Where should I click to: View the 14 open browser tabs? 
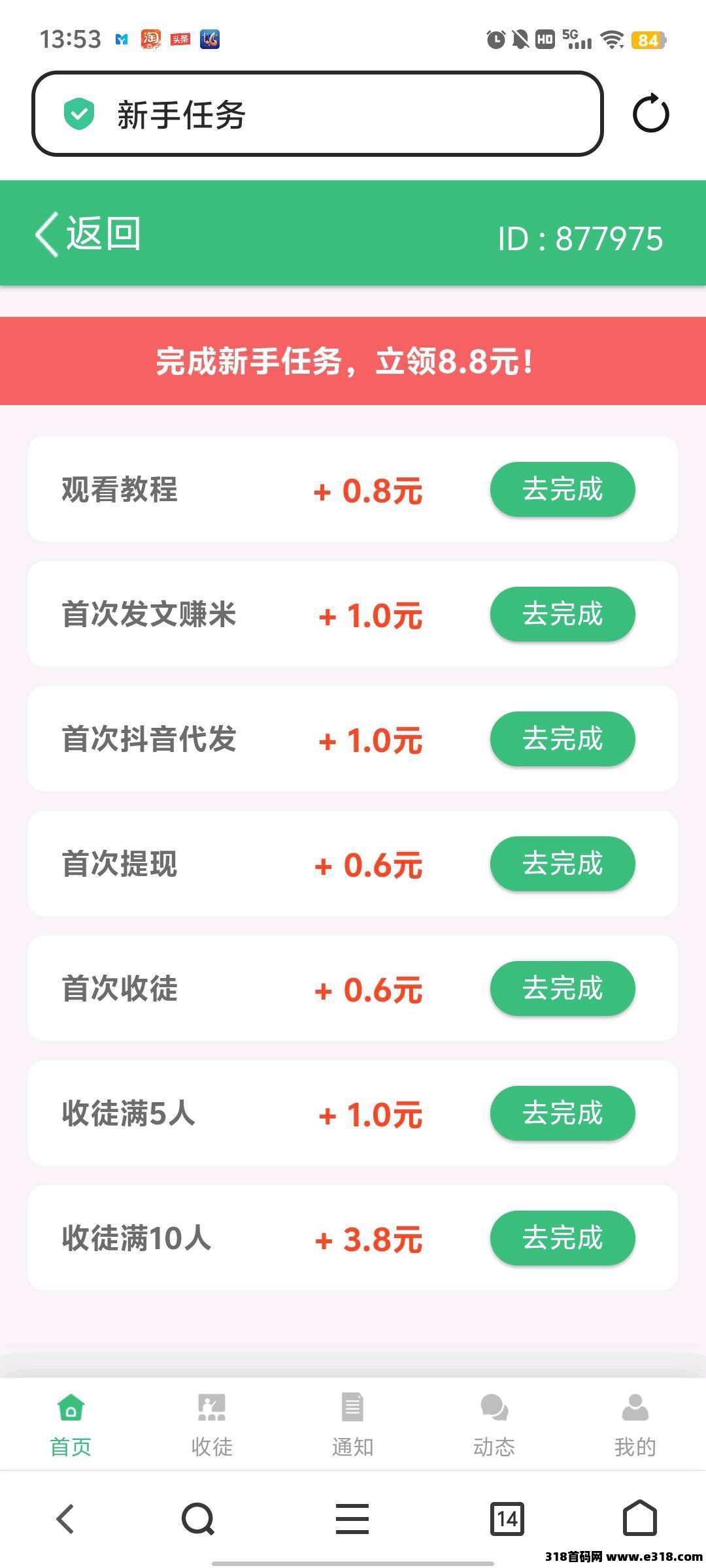click(x=507, y=1518)
